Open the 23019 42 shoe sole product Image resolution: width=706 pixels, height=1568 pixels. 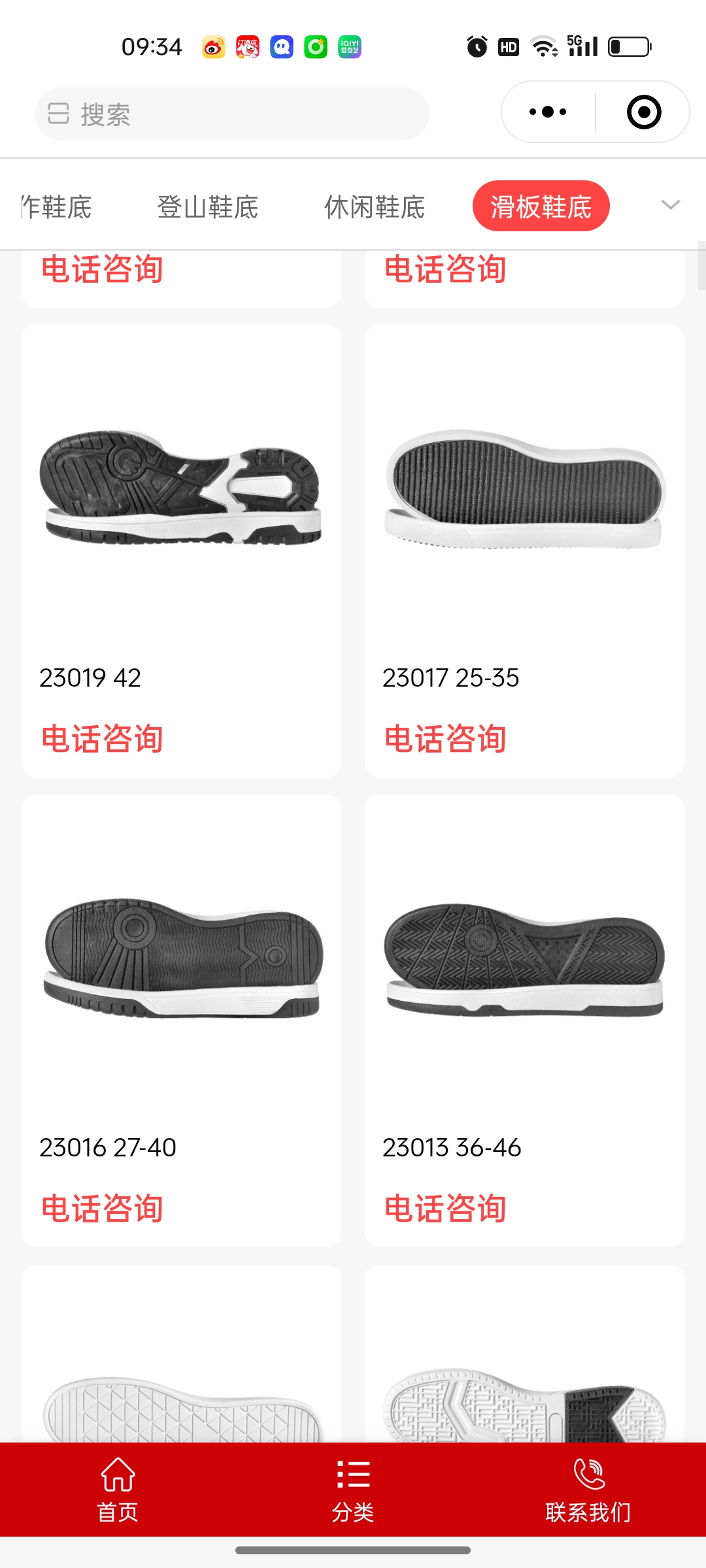181,487
